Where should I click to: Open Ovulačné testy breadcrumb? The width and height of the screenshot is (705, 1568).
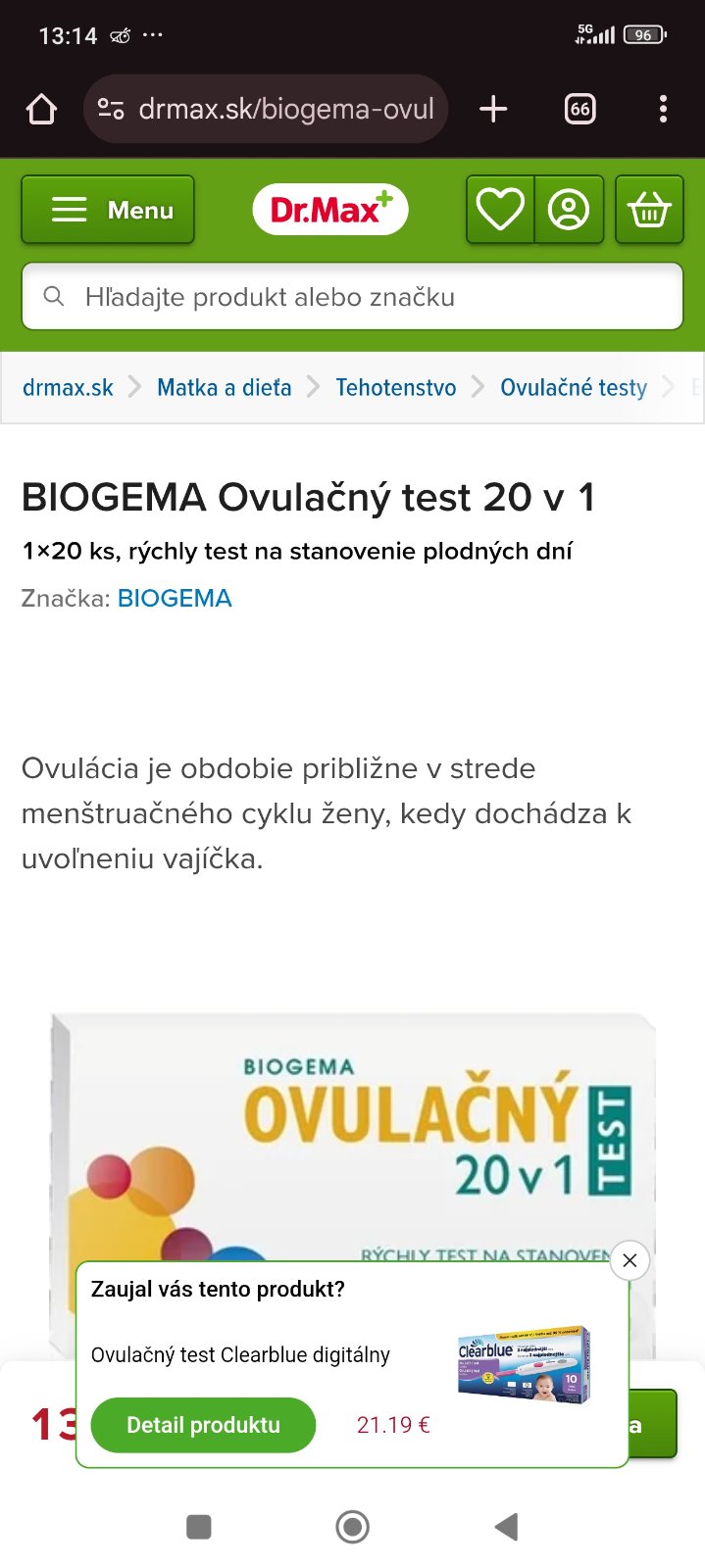[x=574, y=388]
